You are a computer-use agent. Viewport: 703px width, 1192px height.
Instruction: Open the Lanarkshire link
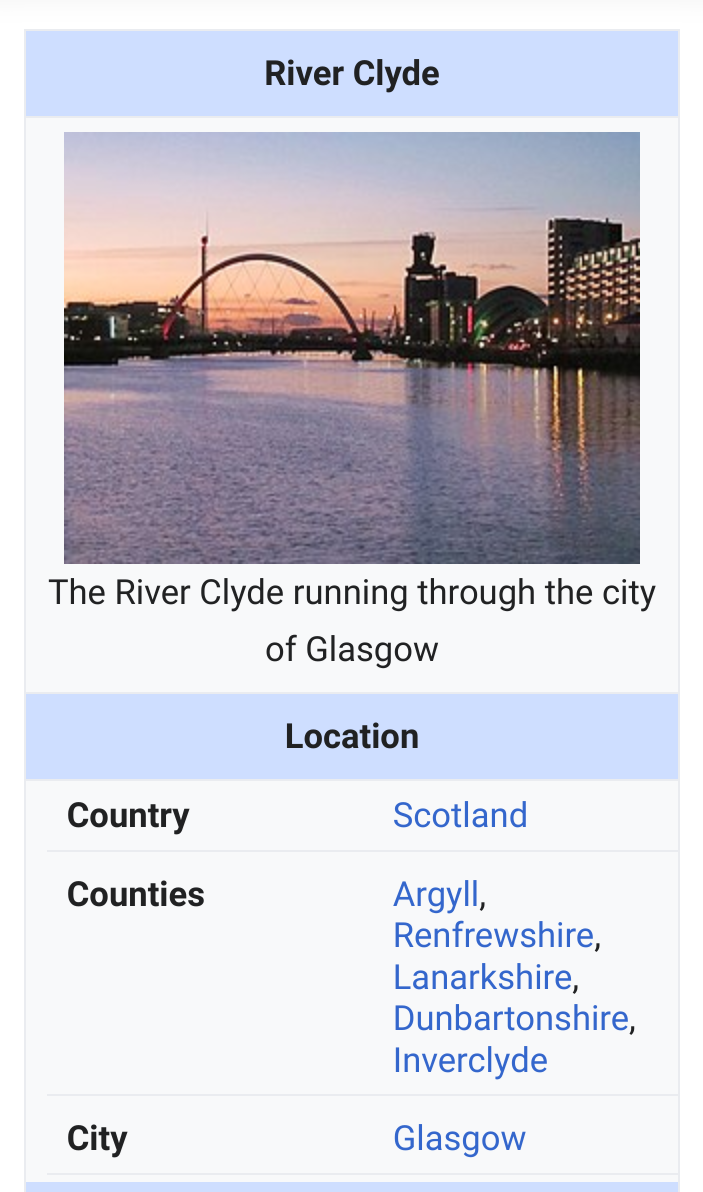pos(482,977)
